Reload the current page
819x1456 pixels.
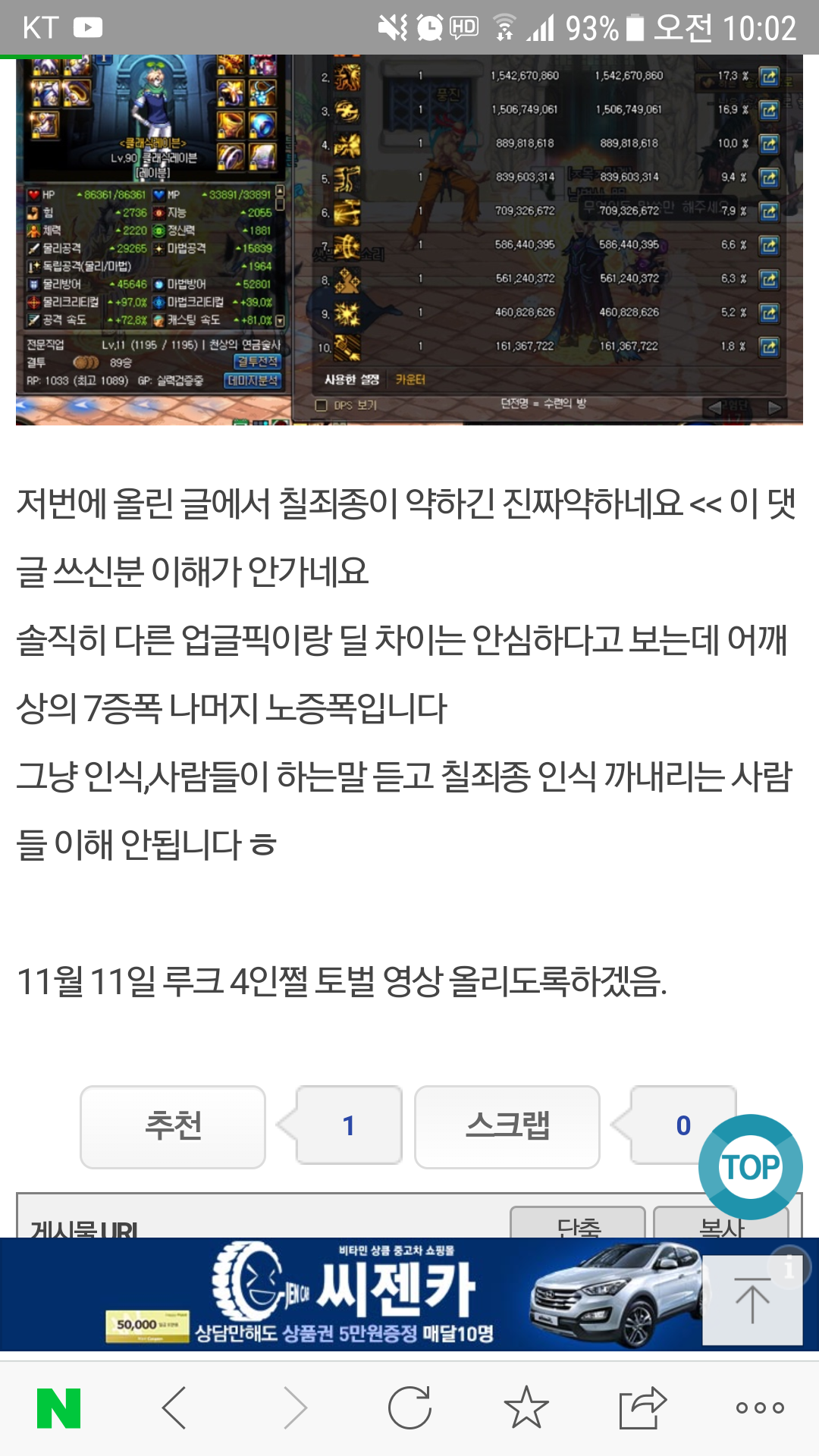click(409, 1408)
